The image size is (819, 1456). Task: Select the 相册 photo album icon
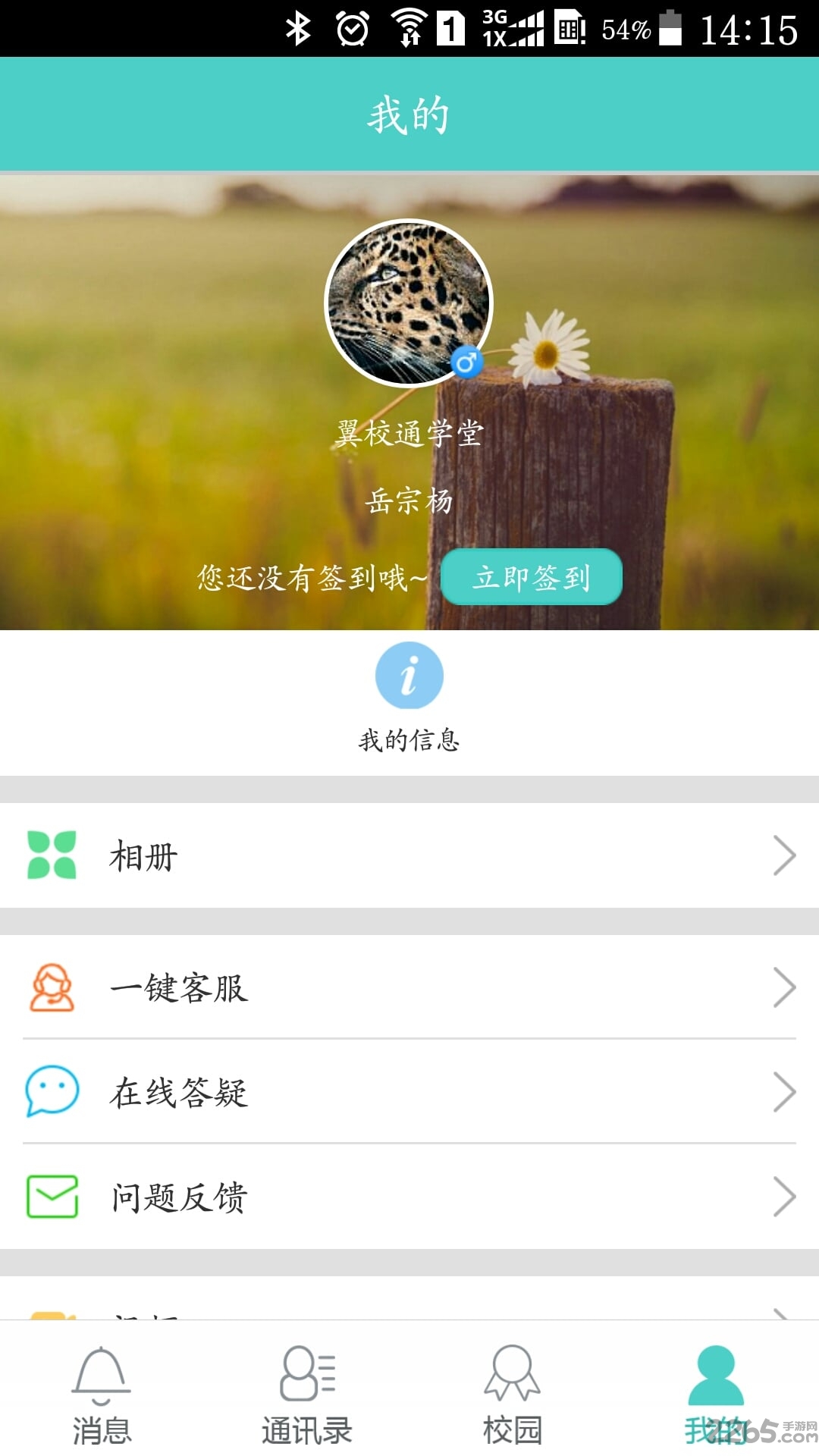tap(51, 857)
